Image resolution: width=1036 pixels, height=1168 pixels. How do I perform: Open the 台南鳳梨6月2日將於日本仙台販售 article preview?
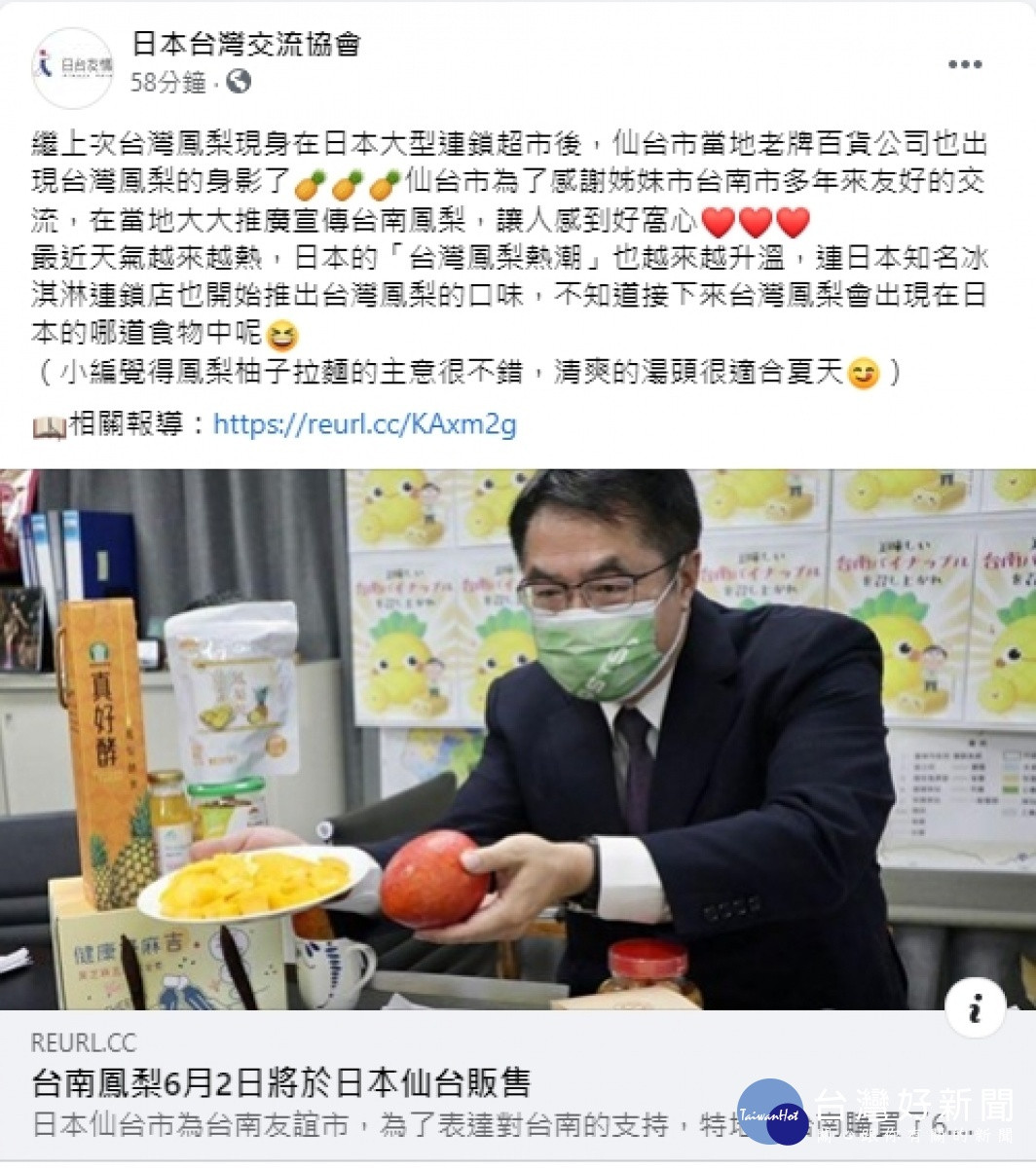[282, 1082]
